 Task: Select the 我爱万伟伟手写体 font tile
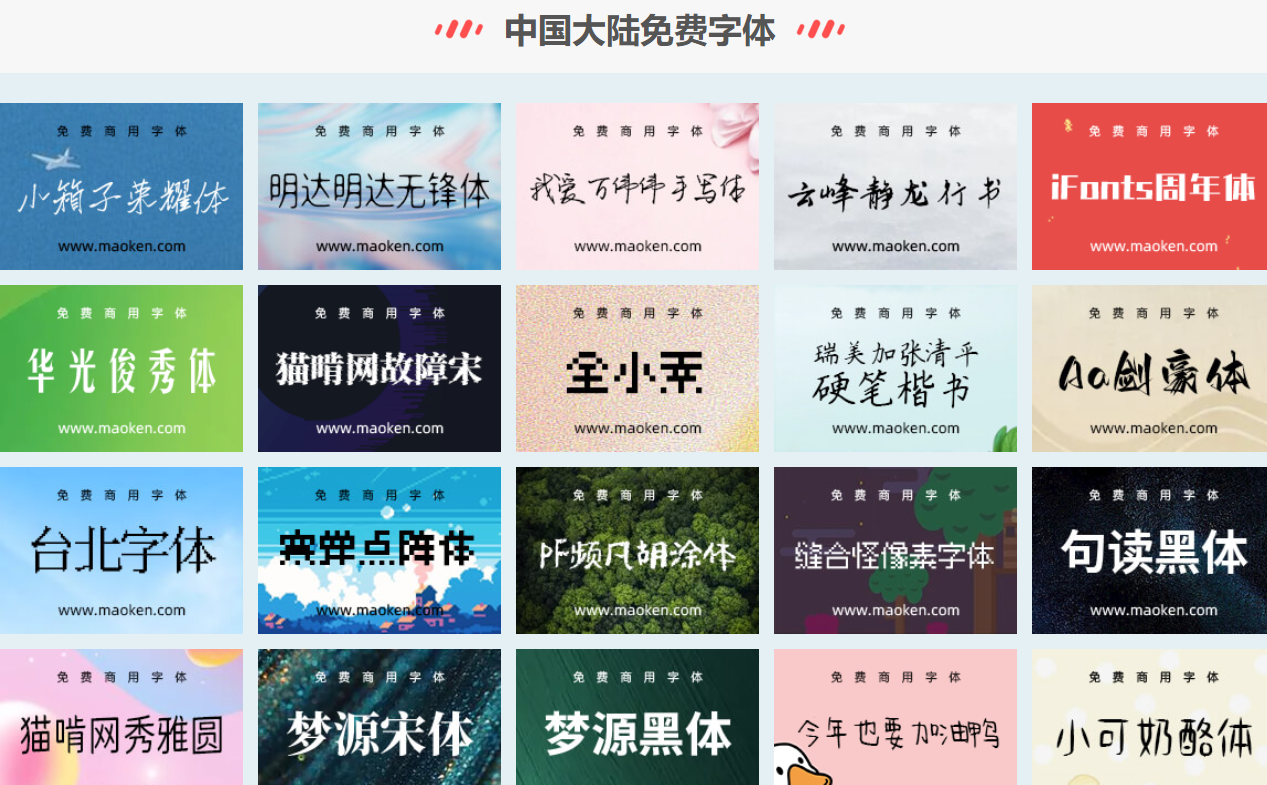pos(637,187)
